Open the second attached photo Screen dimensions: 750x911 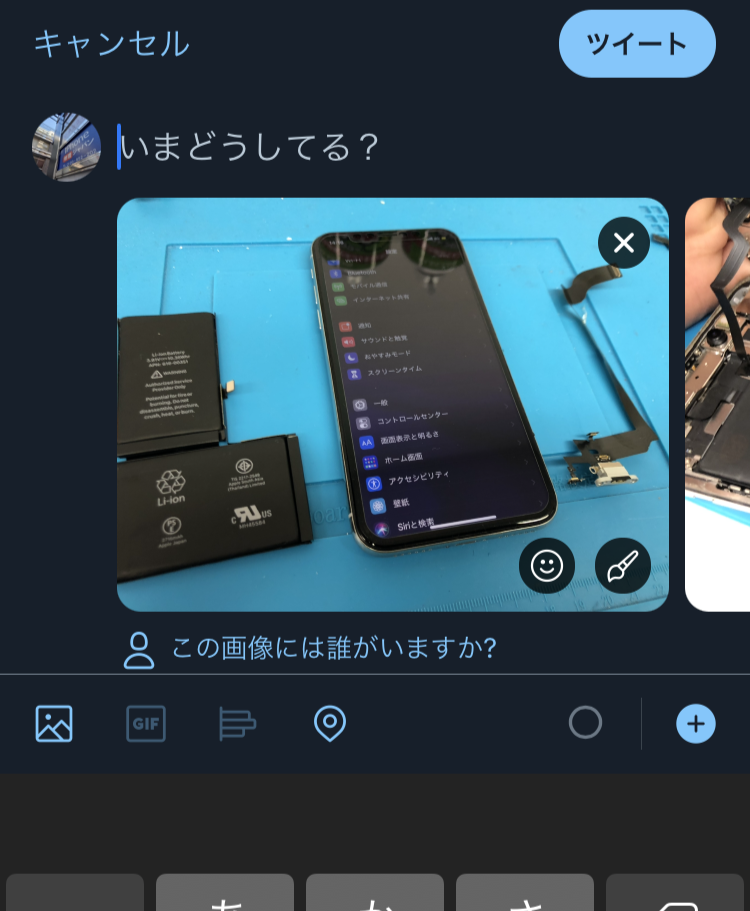[x=718, y=404]
